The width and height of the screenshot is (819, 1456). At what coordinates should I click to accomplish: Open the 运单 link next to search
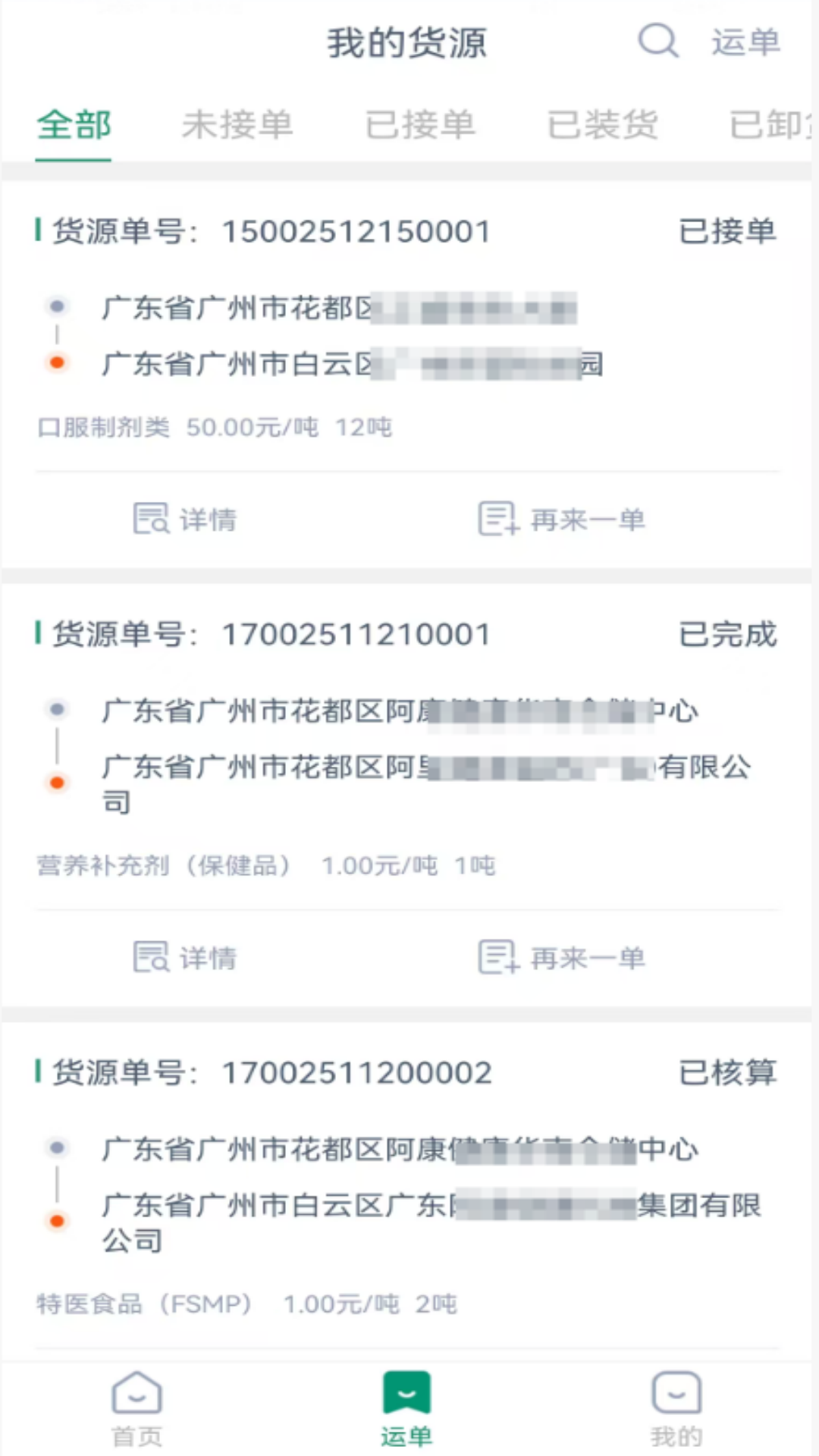pyautogui.click(x=746, y=42)
